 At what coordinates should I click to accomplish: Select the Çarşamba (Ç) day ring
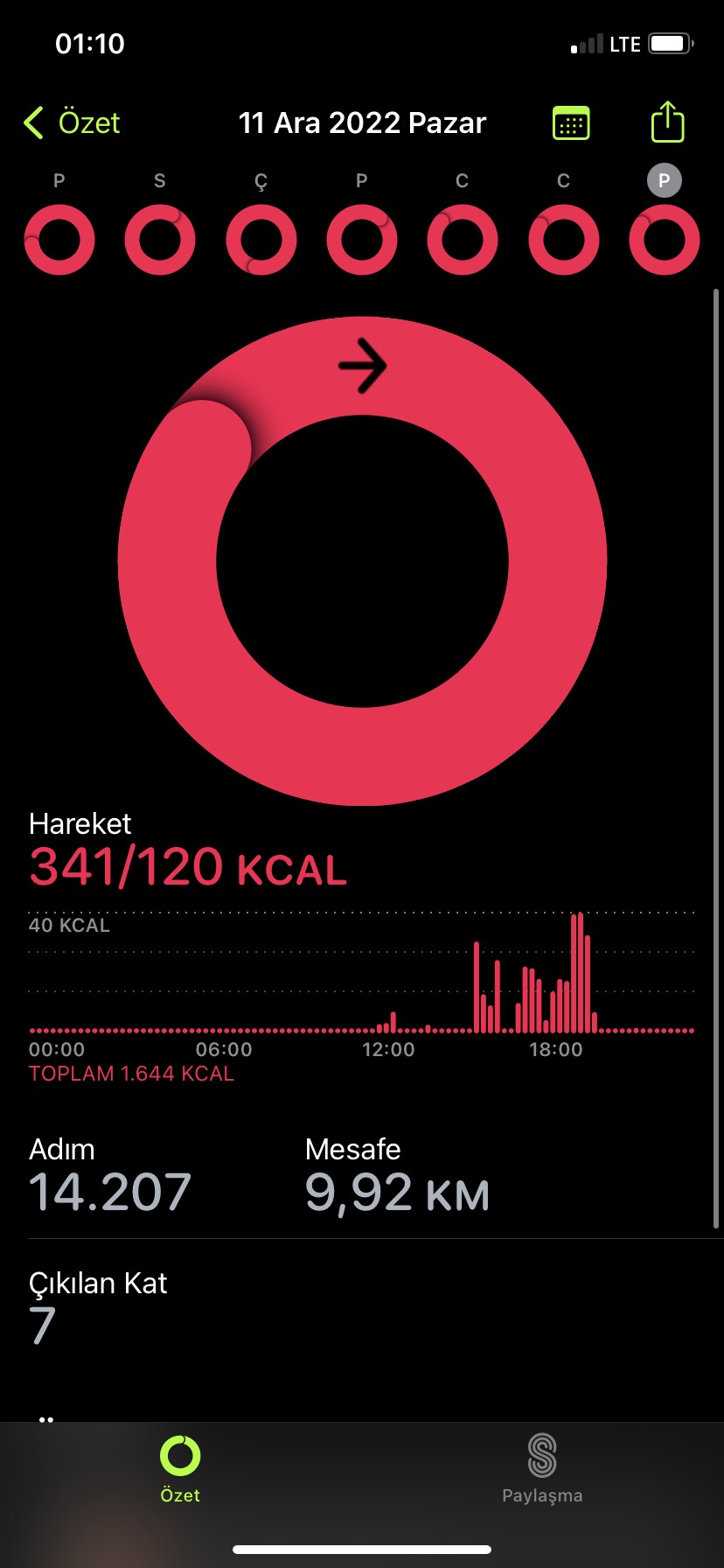coord(261,240)
